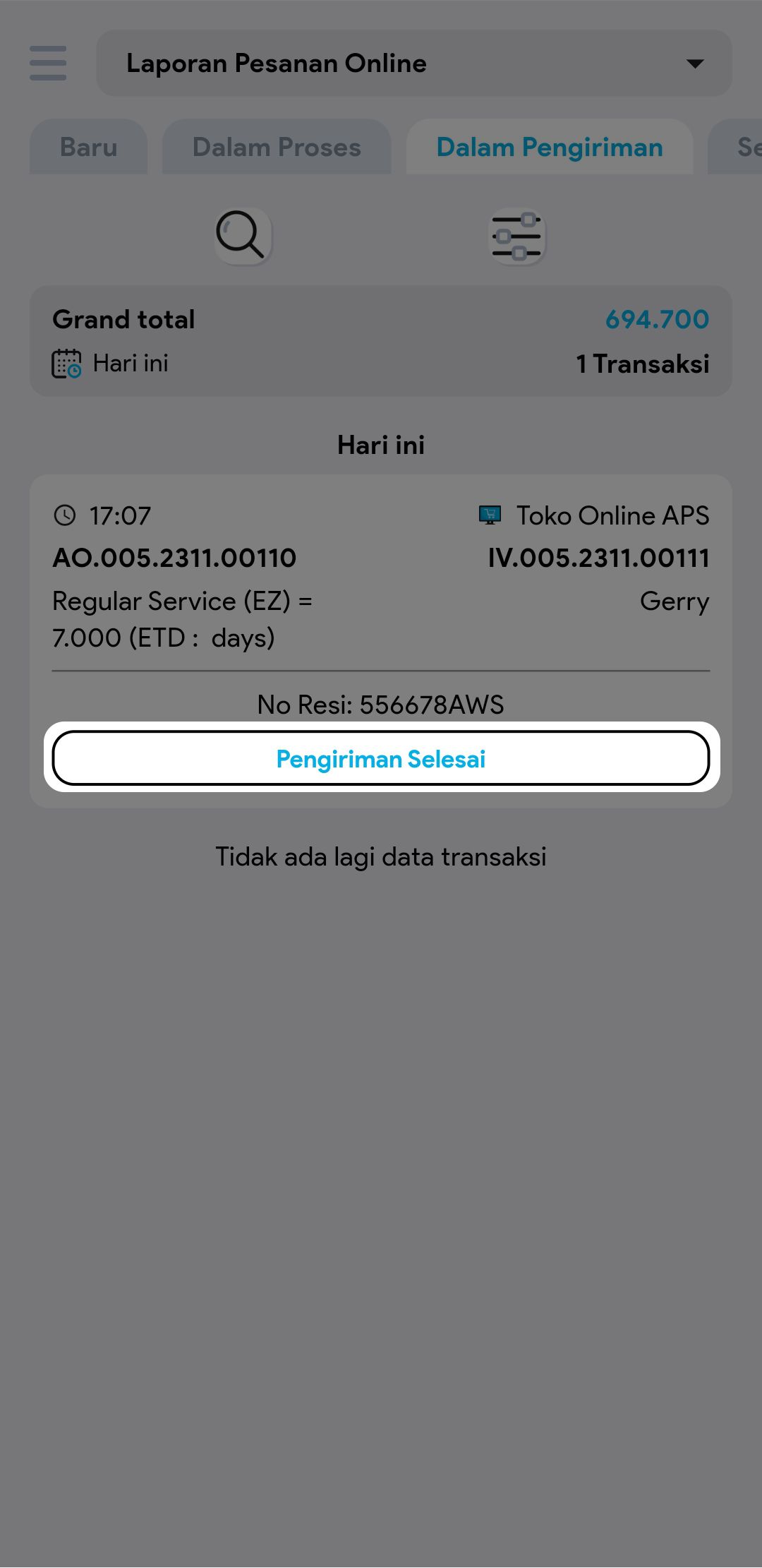Image resolution: width=762 pixels, height=1568 pixels.
Task: Select the Dalam Pengiriman tab
Action: coord(549,147)
